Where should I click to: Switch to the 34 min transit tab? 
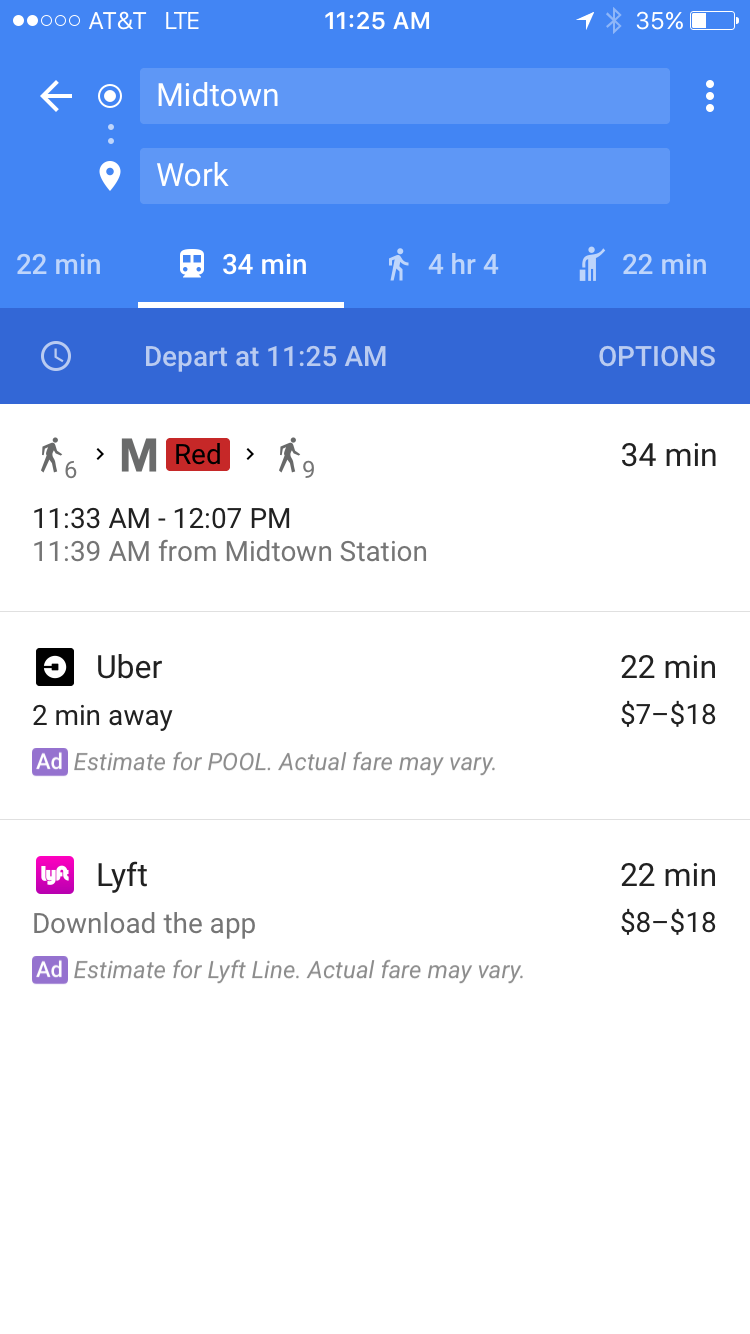(x=242, y=265)
